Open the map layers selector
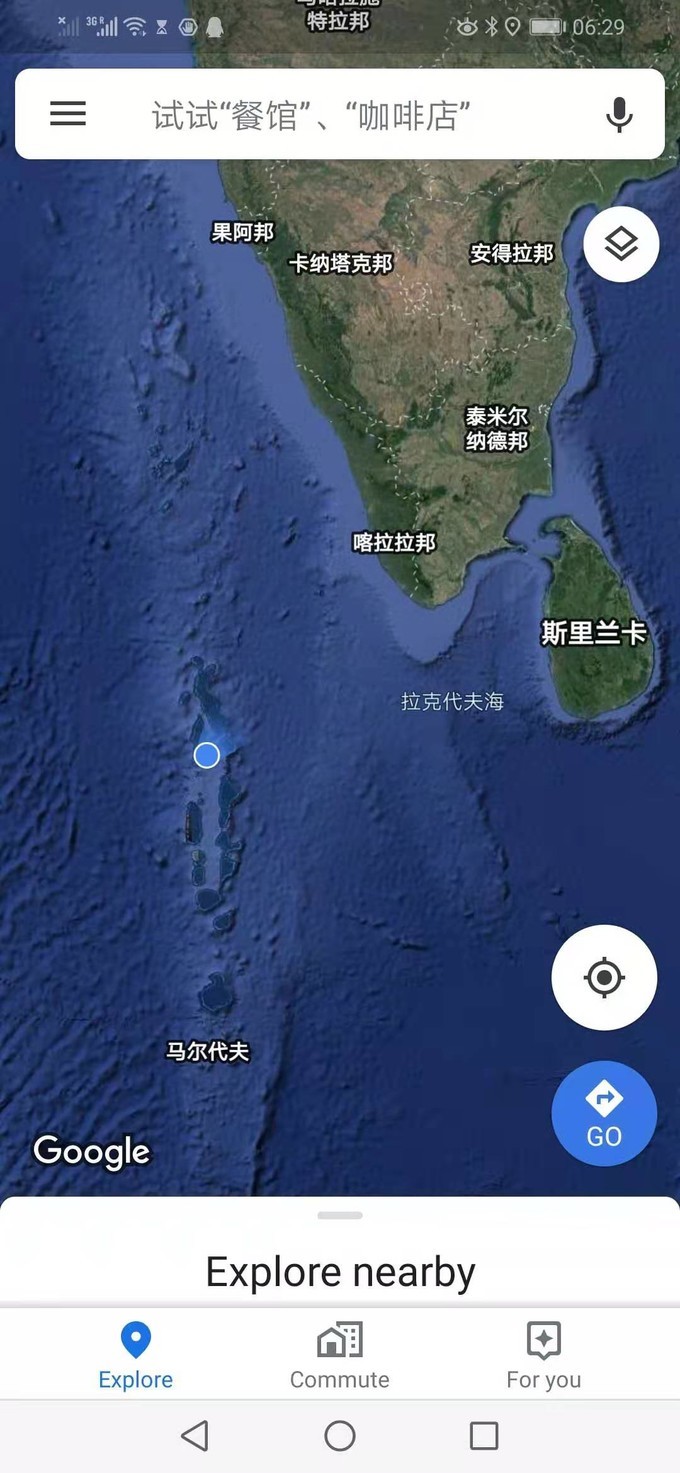 621,244
